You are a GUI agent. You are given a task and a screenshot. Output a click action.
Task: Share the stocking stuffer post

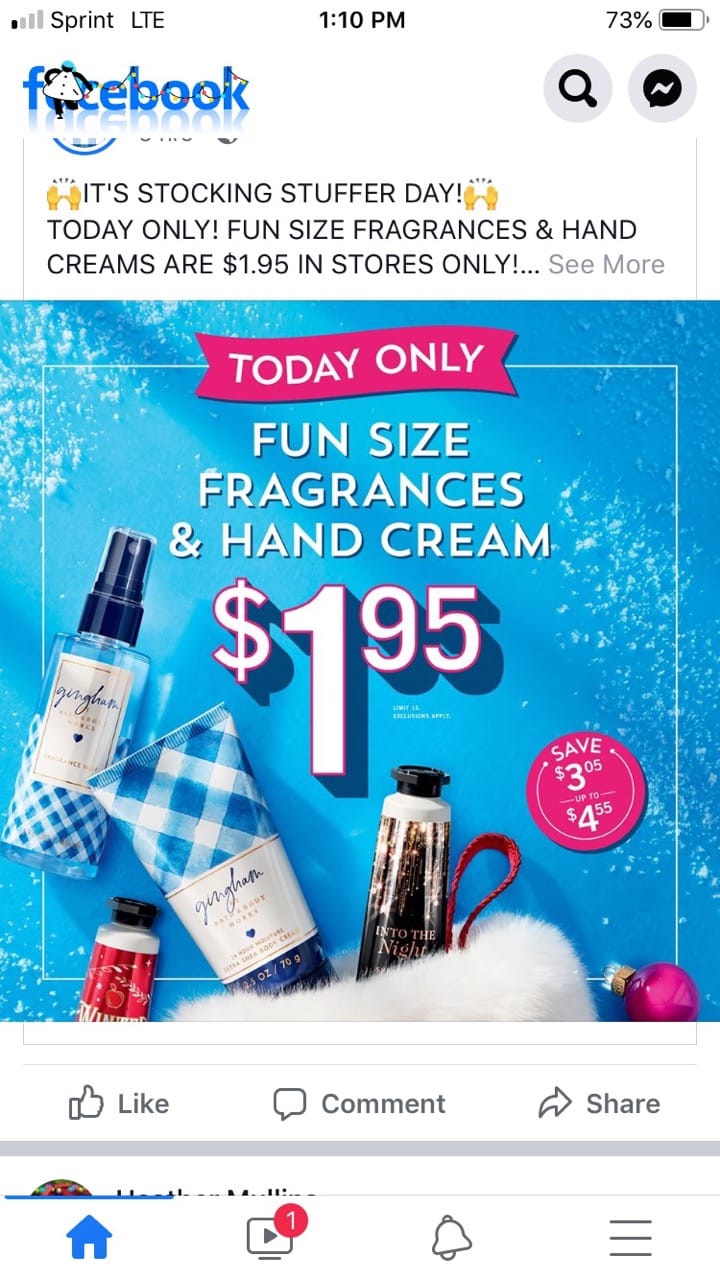tap(599, 1103)
